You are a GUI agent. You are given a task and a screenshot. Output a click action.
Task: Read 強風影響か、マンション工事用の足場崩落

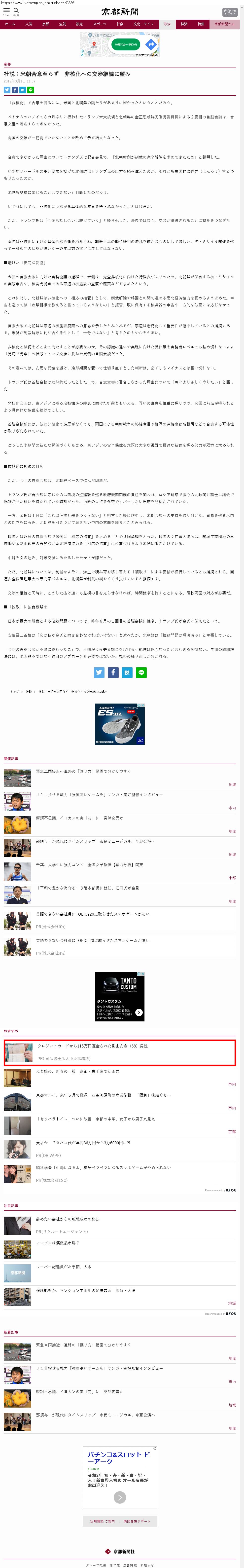[x=85, y=1290]
